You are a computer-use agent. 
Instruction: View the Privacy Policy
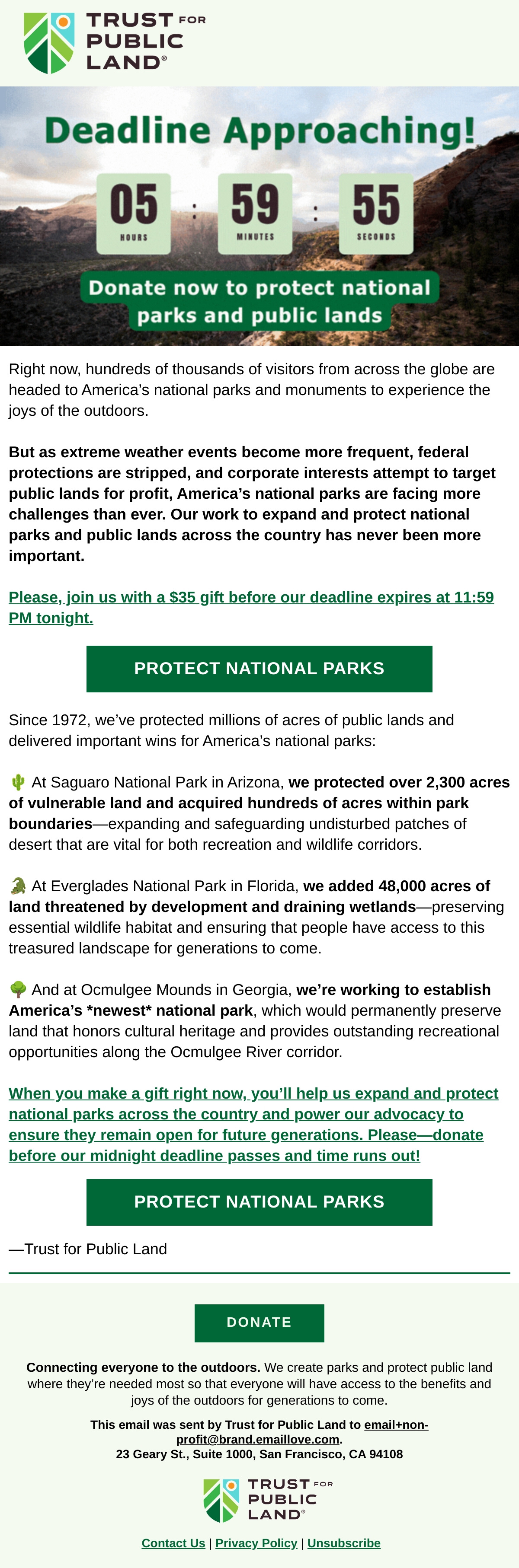pyautogui.click(x=256, y=1543)
